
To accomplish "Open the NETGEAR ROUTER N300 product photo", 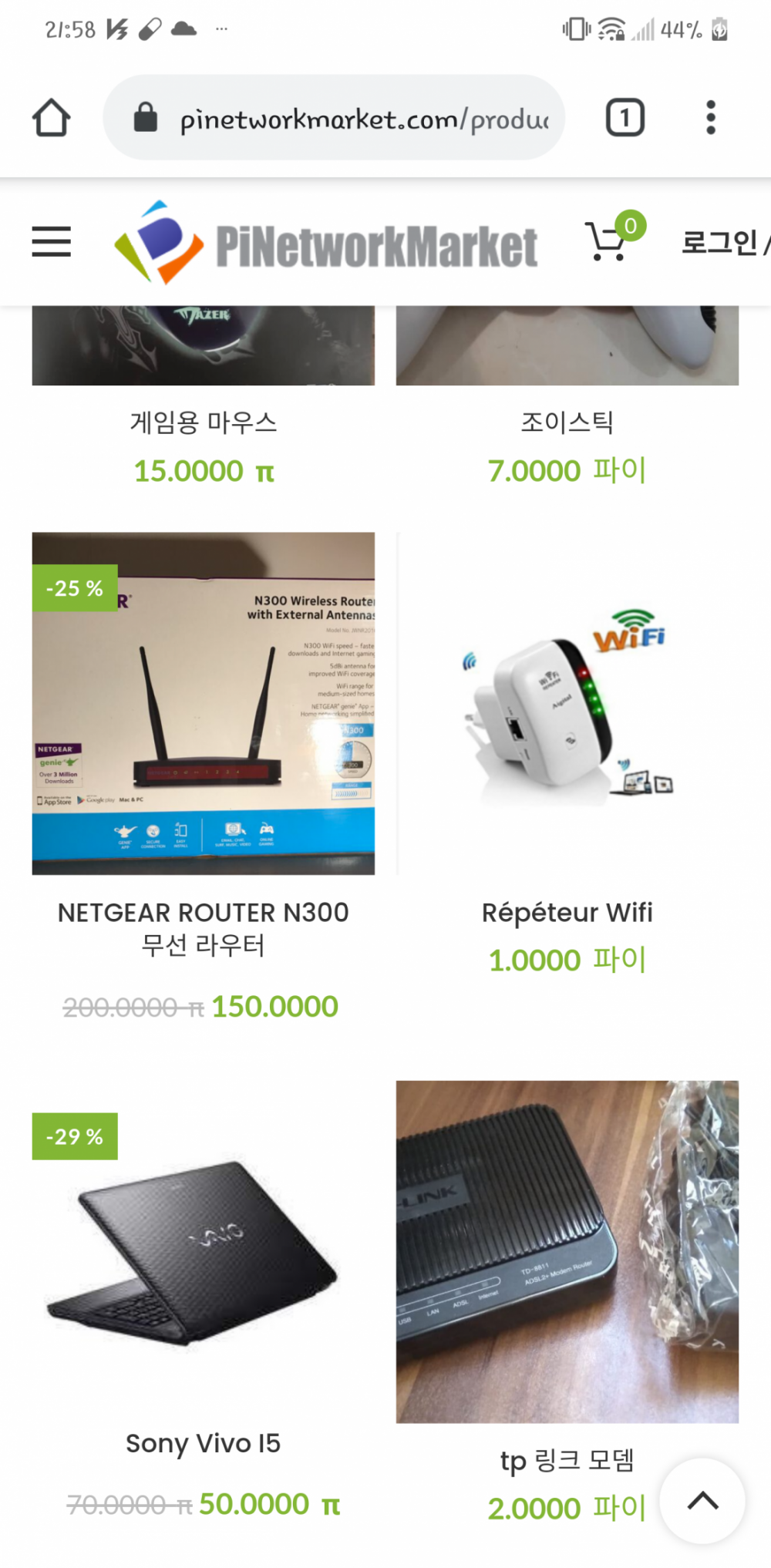I will tap(204, 703).
